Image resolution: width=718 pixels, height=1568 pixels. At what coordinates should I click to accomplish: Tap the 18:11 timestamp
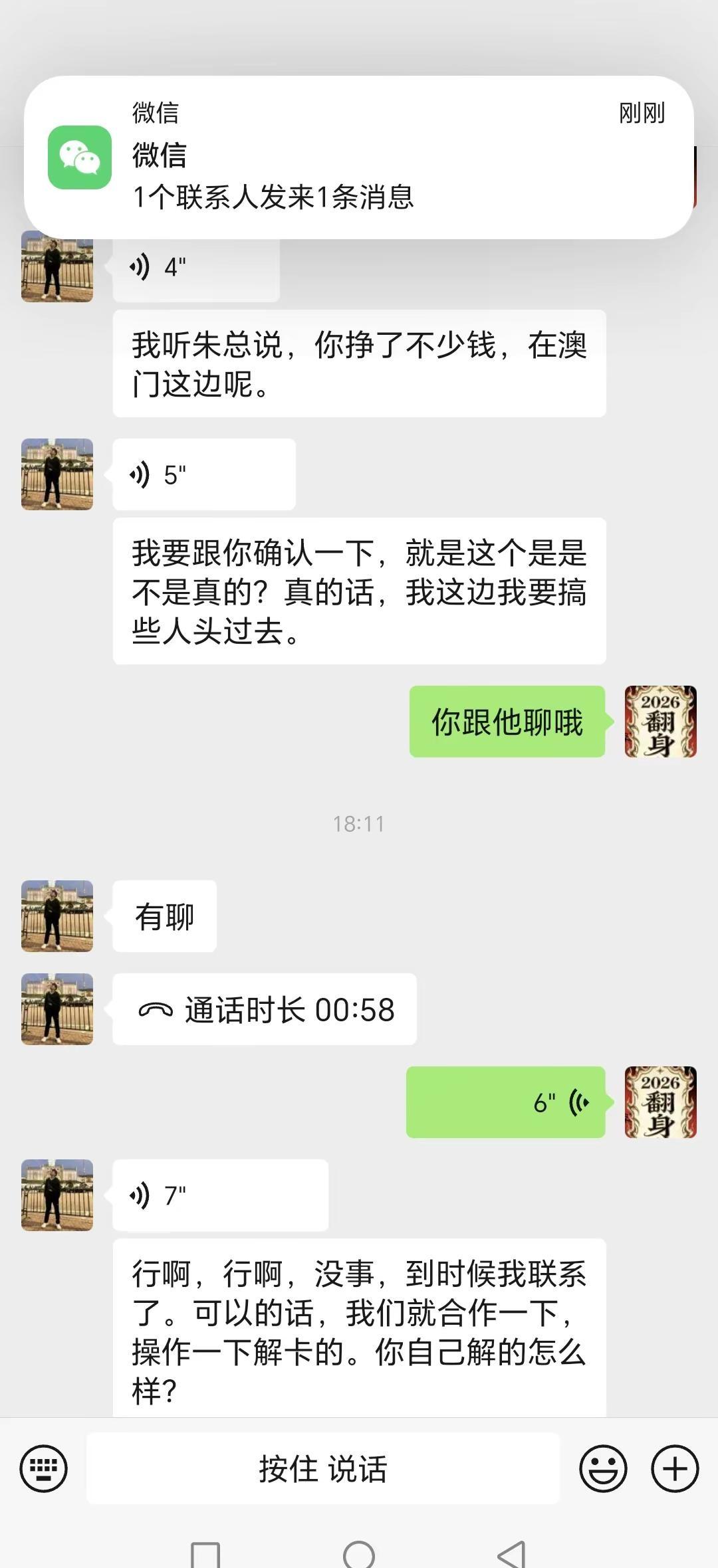coord(359,824)
